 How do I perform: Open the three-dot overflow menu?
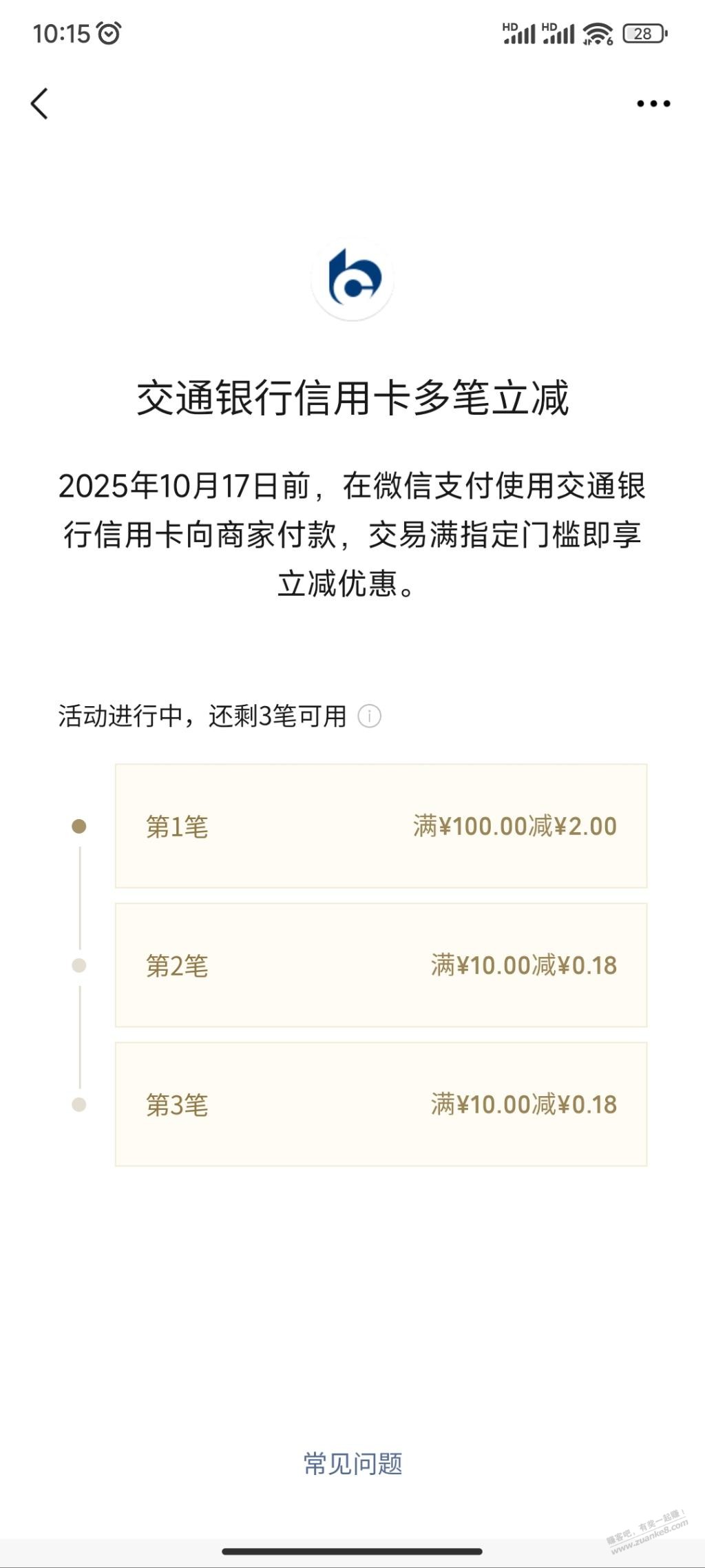[653, 104]
